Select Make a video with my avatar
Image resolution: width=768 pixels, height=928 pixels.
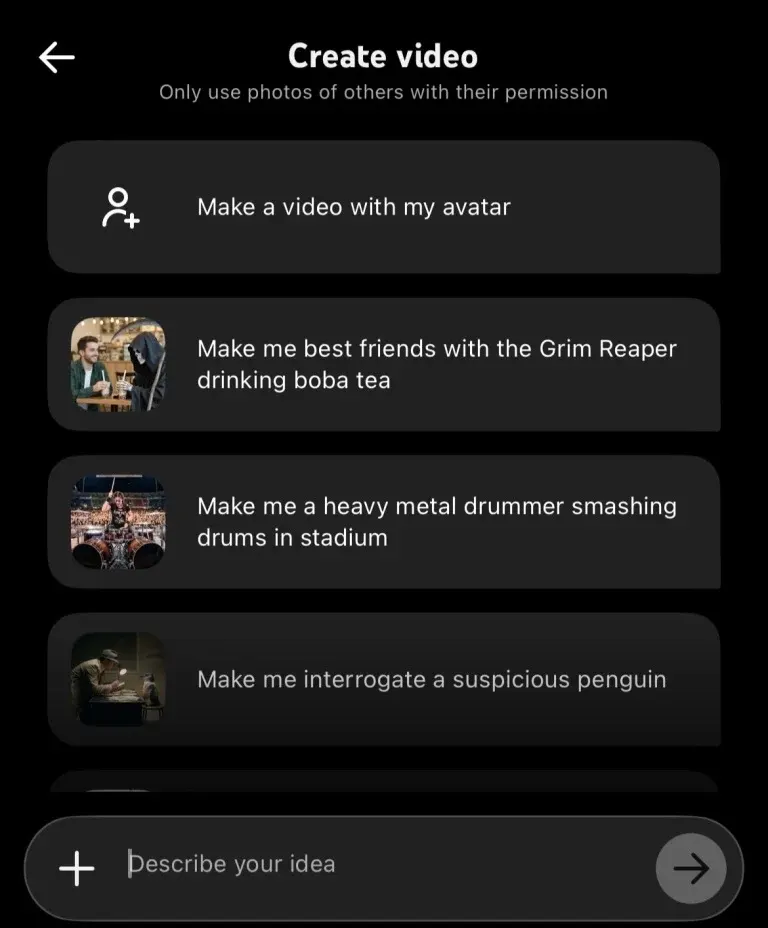coord(384,207)
